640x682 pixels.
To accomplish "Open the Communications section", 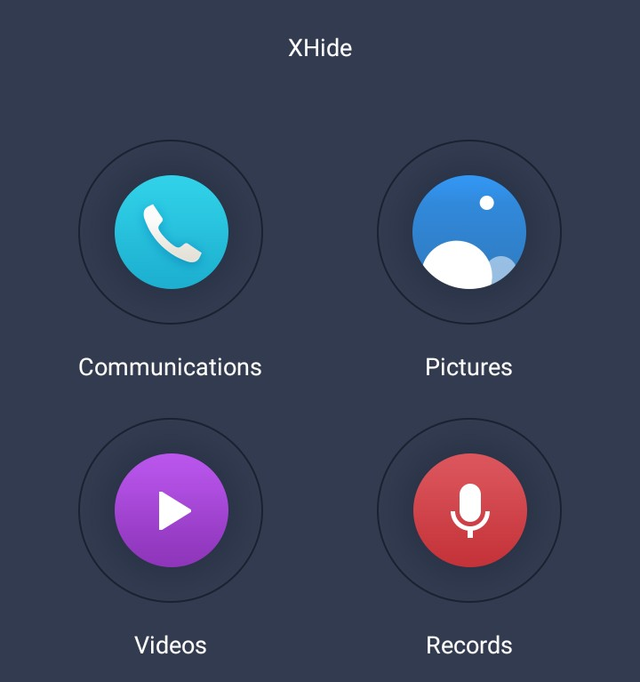I will pyautogui.click(x=171, y=232).
